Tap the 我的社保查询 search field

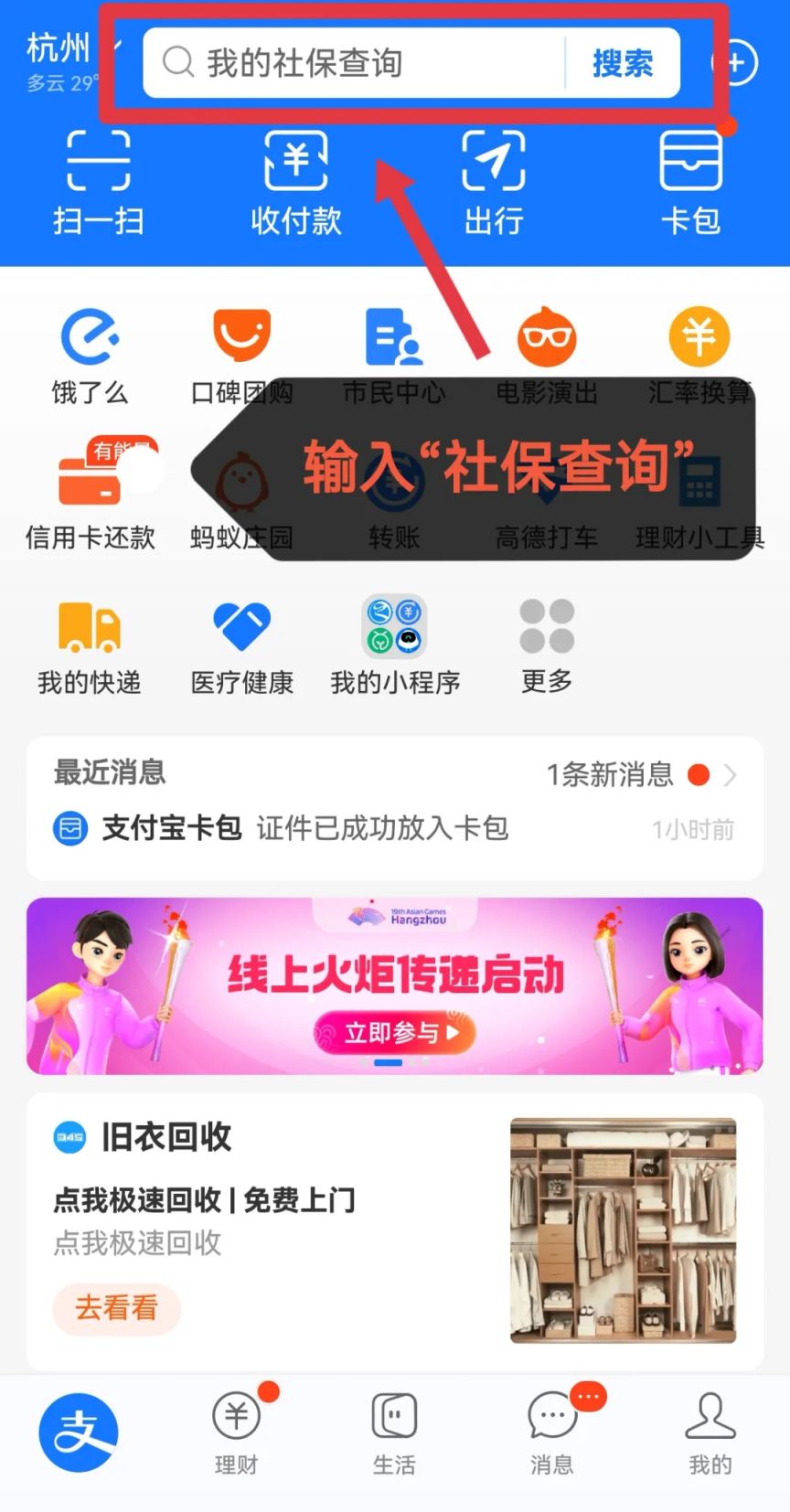tap(357, 63)
